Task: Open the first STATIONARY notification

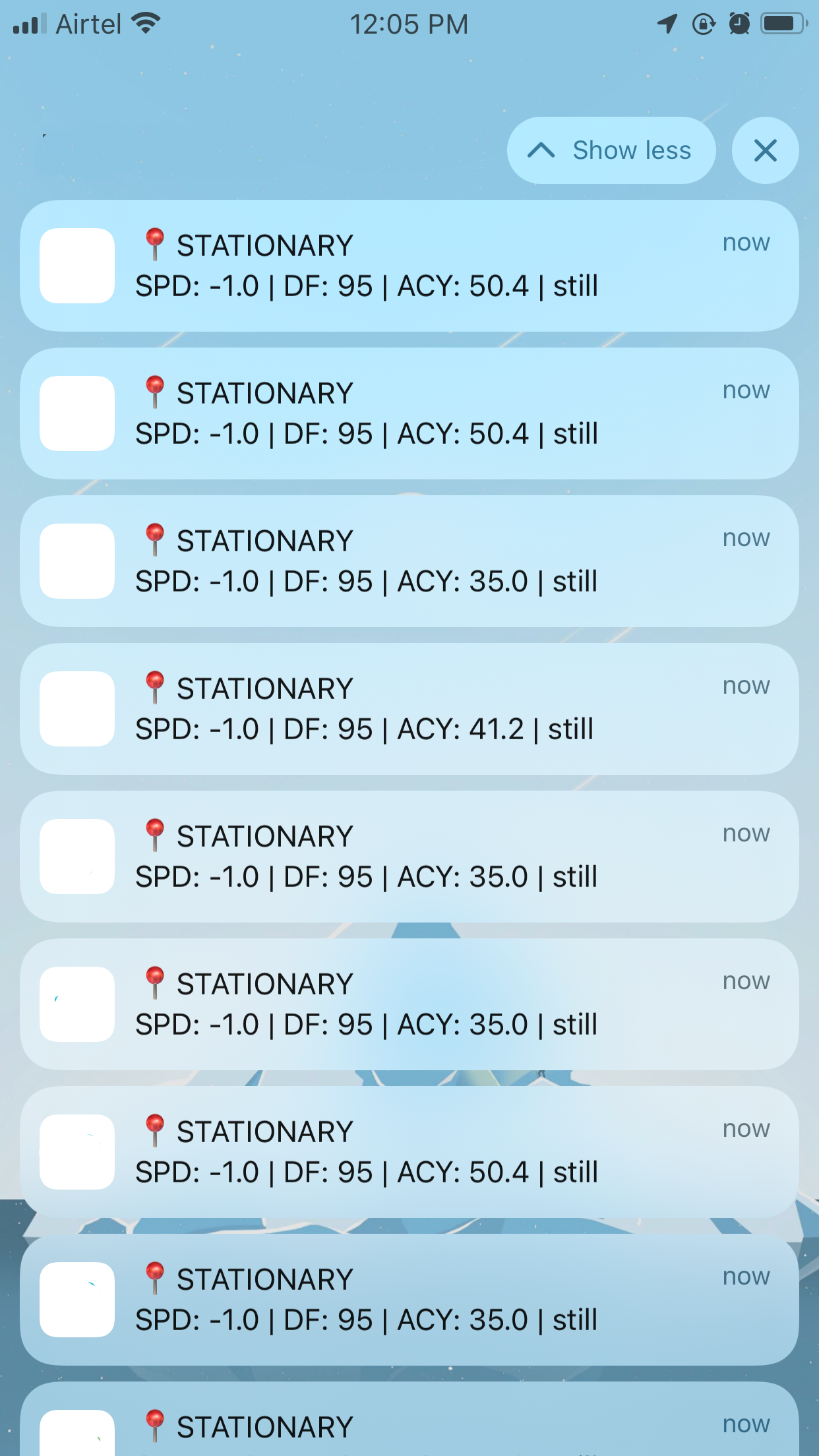Action: tap(409, 266)
